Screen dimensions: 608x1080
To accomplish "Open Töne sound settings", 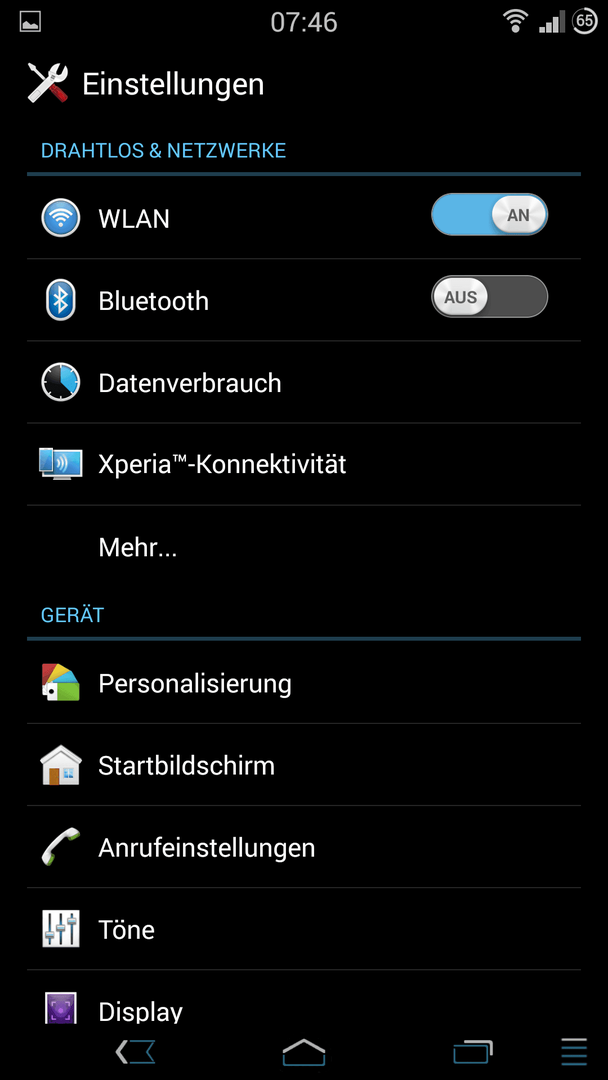I will 304,928.
